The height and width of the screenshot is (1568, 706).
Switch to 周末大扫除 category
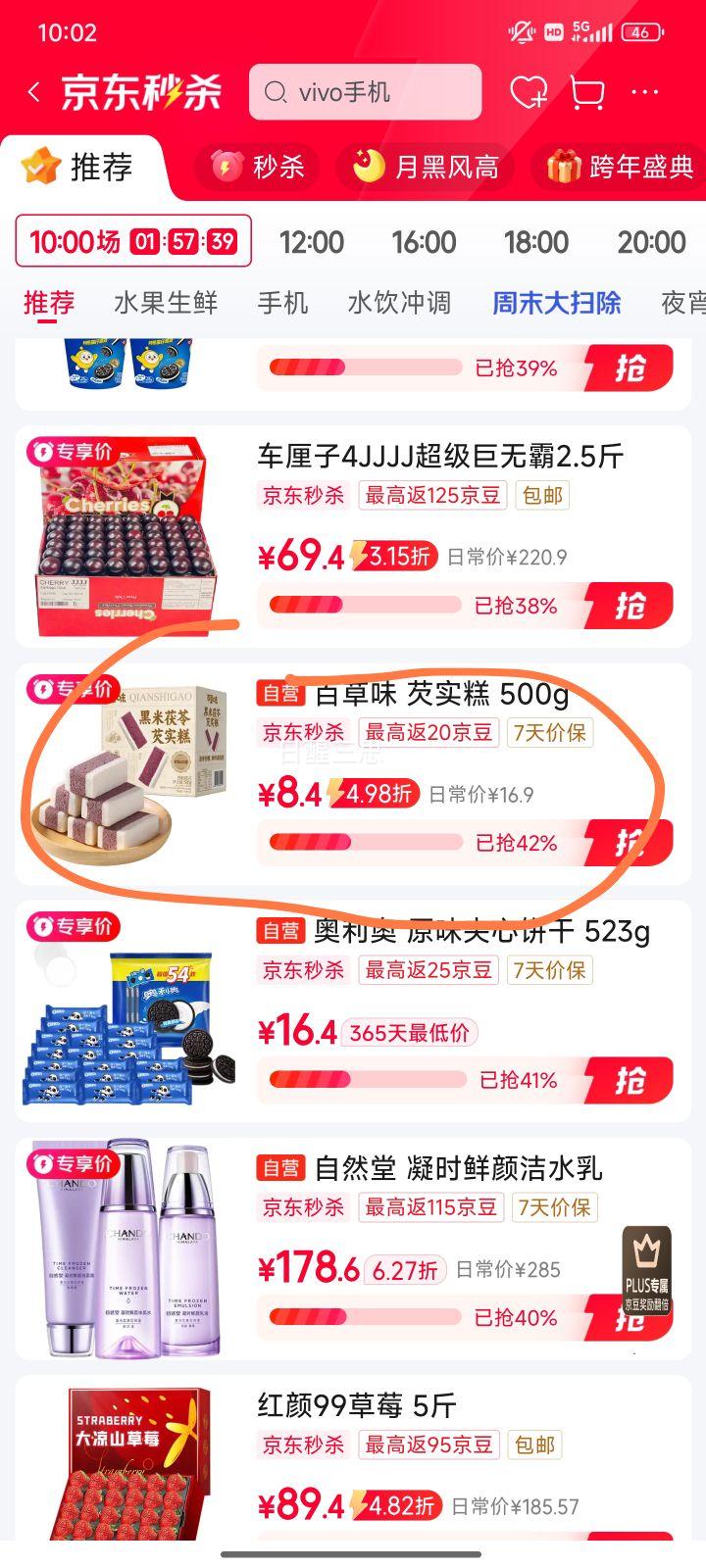(x=556, y=304)
